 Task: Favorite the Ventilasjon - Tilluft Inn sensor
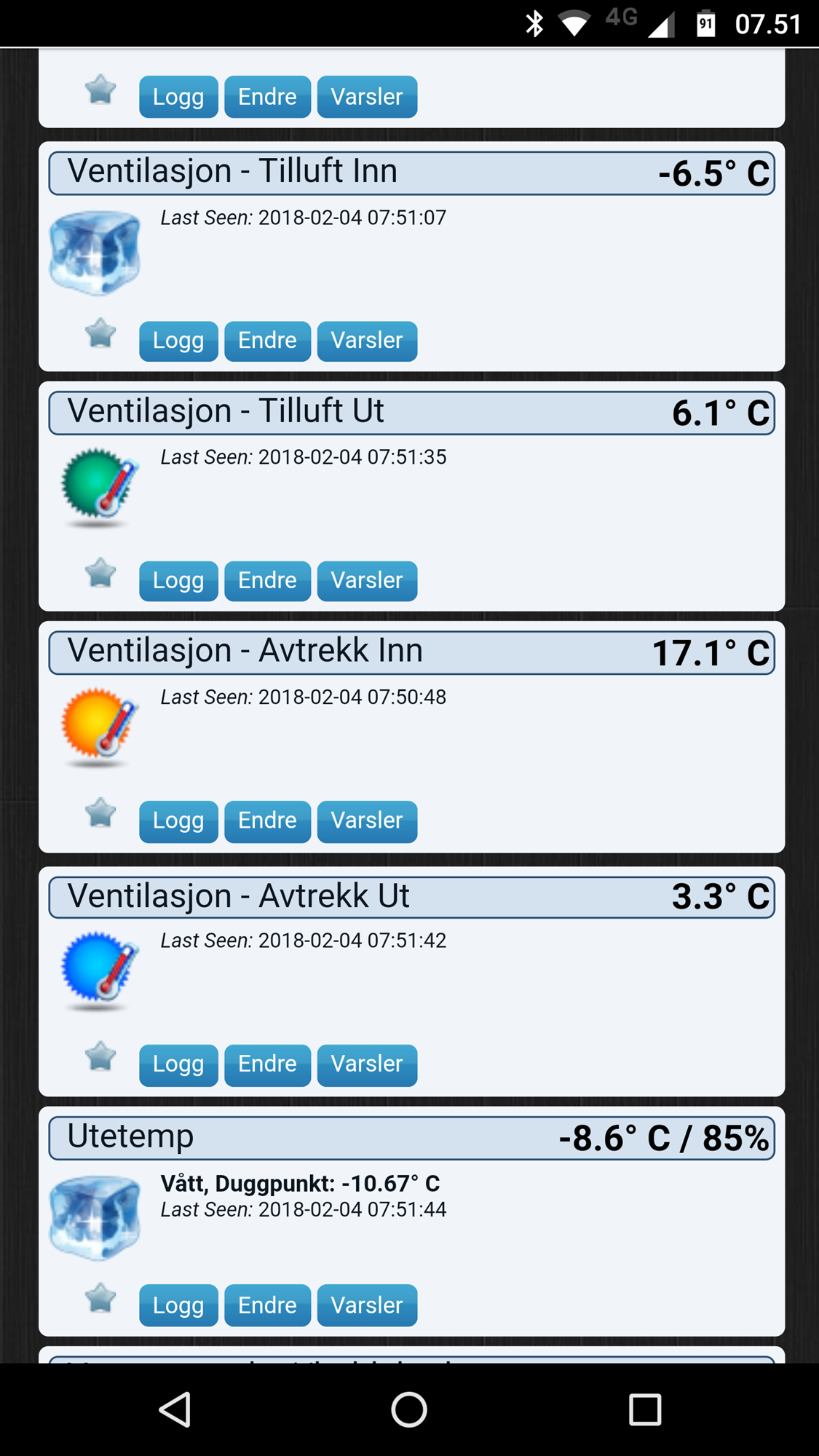pos(100,334)
